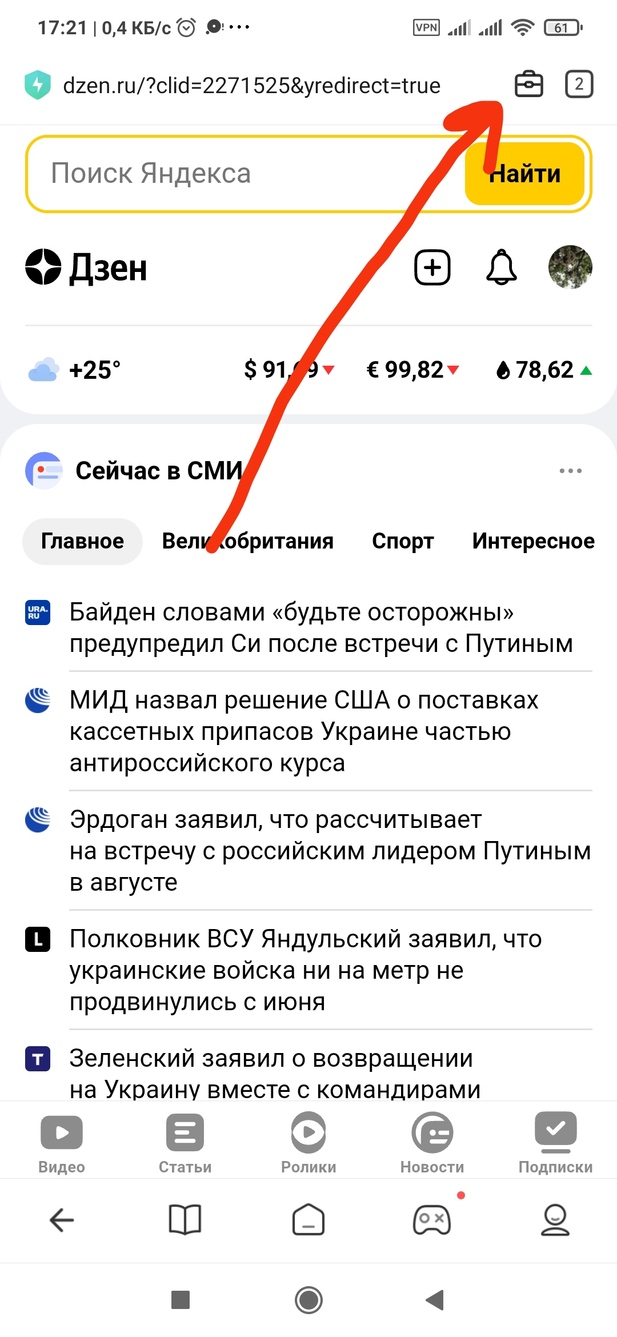Switch to Подписки in bottom bar
Screen dimensions: 617x1337
555,1144
